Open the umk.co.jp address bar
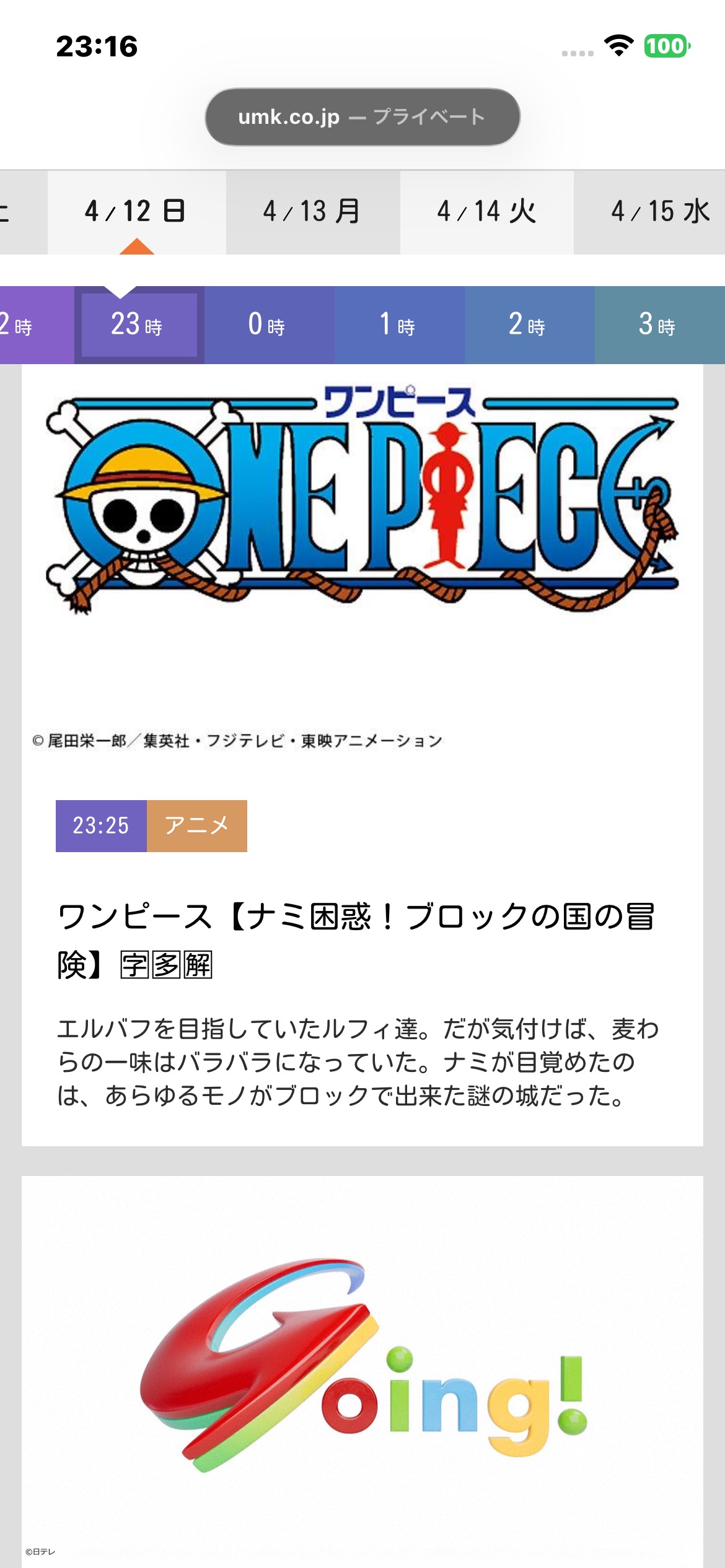This screenshot has width=725, height=1568. pyautogui.click(x=362, y=117)
